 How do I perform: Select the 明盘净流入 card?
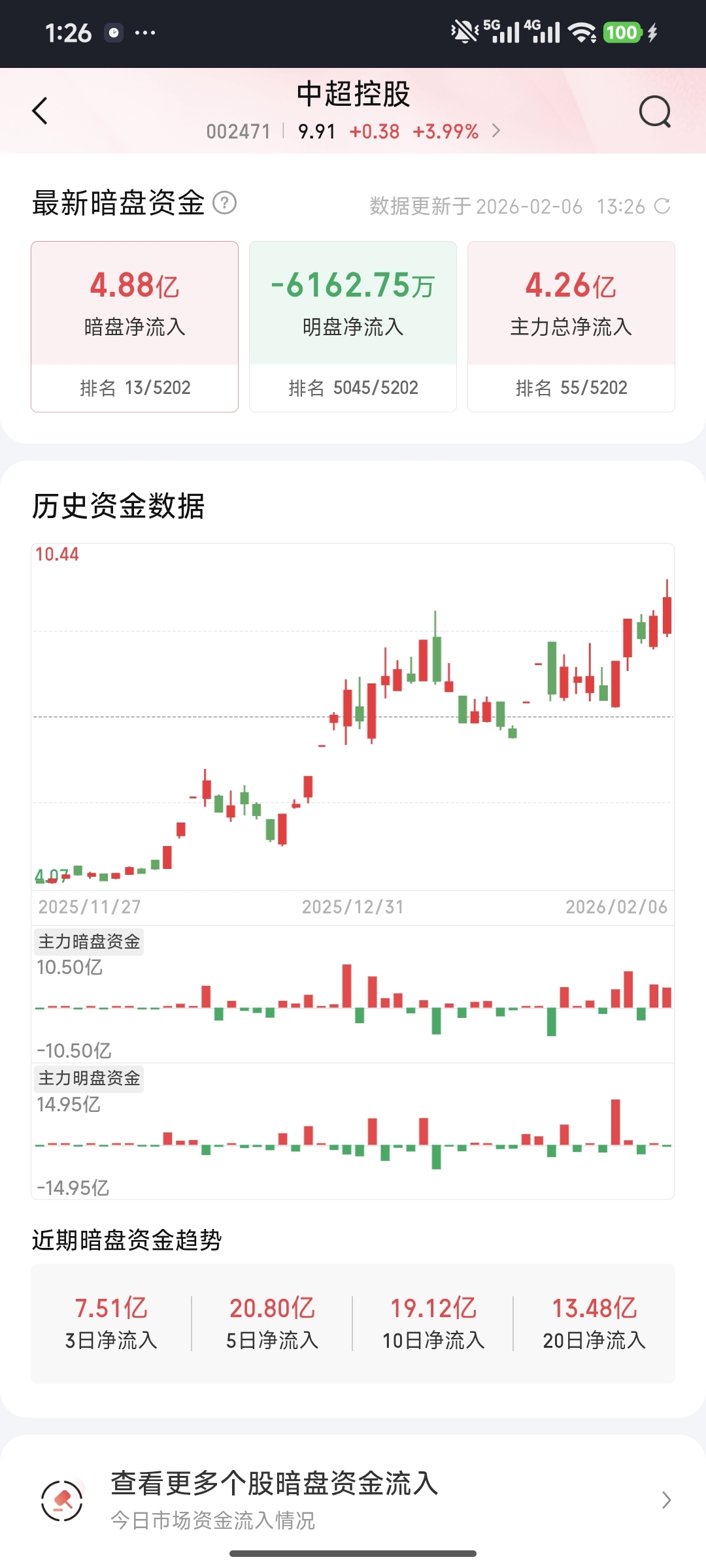point(353,327)
